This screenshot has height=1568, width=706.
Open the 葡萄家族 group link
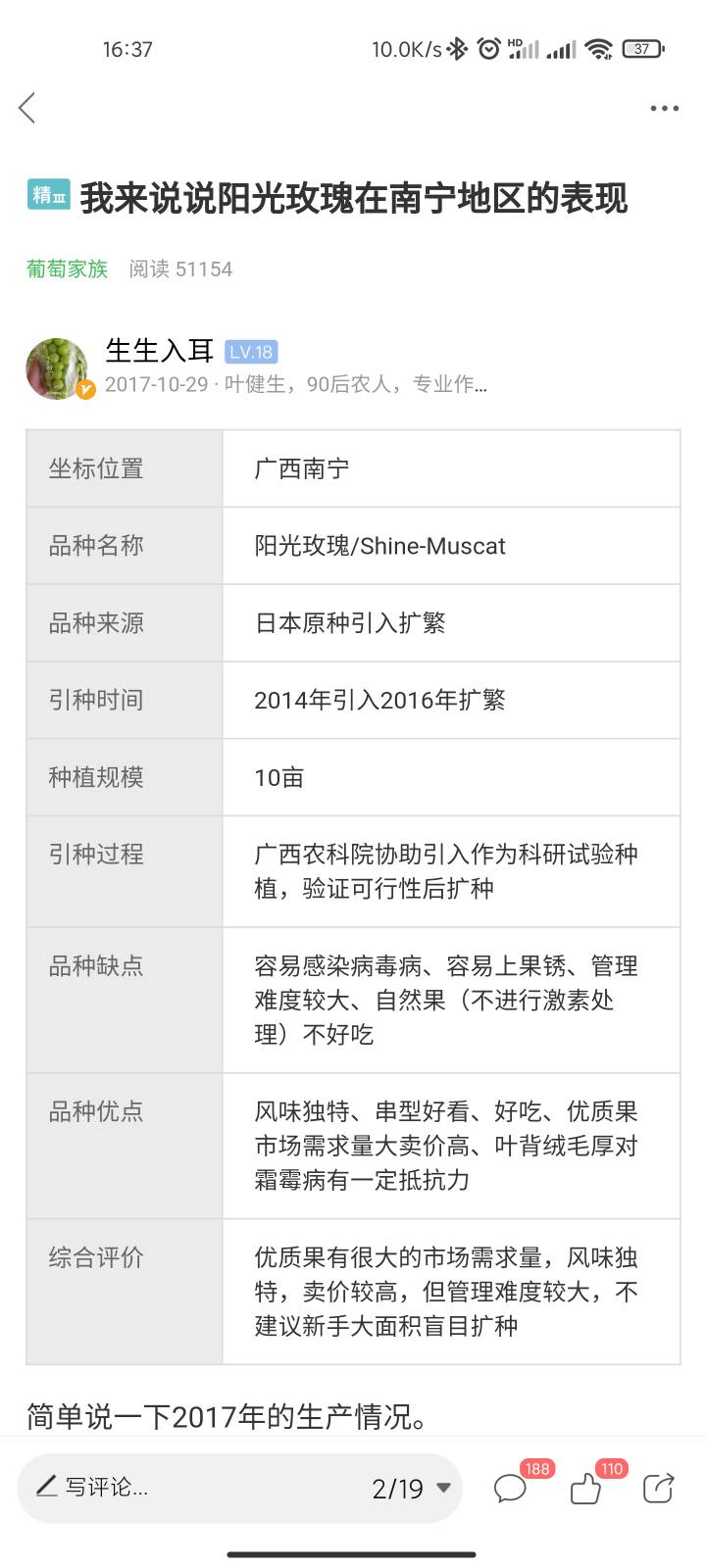click(x=67, y=269)
